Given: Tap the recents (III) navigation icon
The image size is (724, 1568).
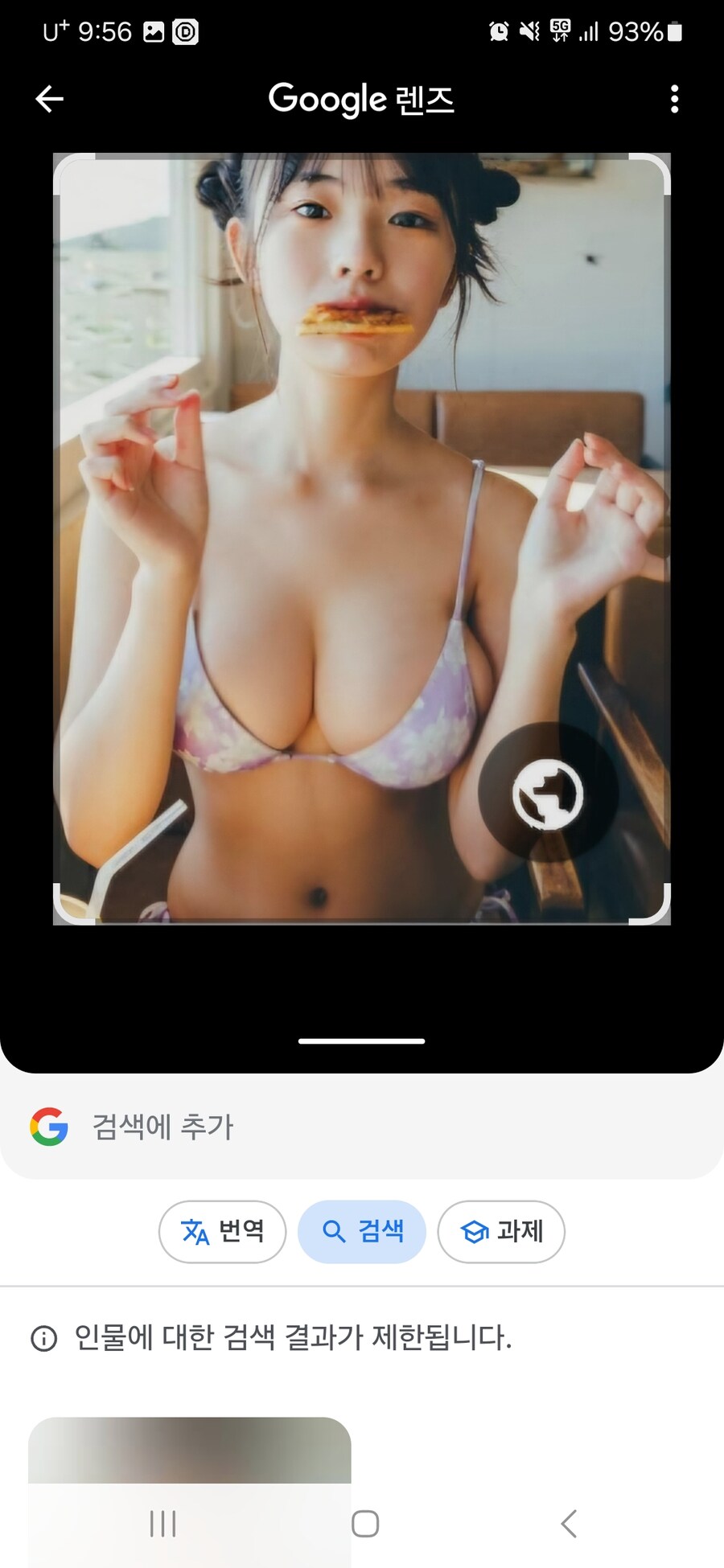Looking at the screenshot, I should coord(163,1521).
